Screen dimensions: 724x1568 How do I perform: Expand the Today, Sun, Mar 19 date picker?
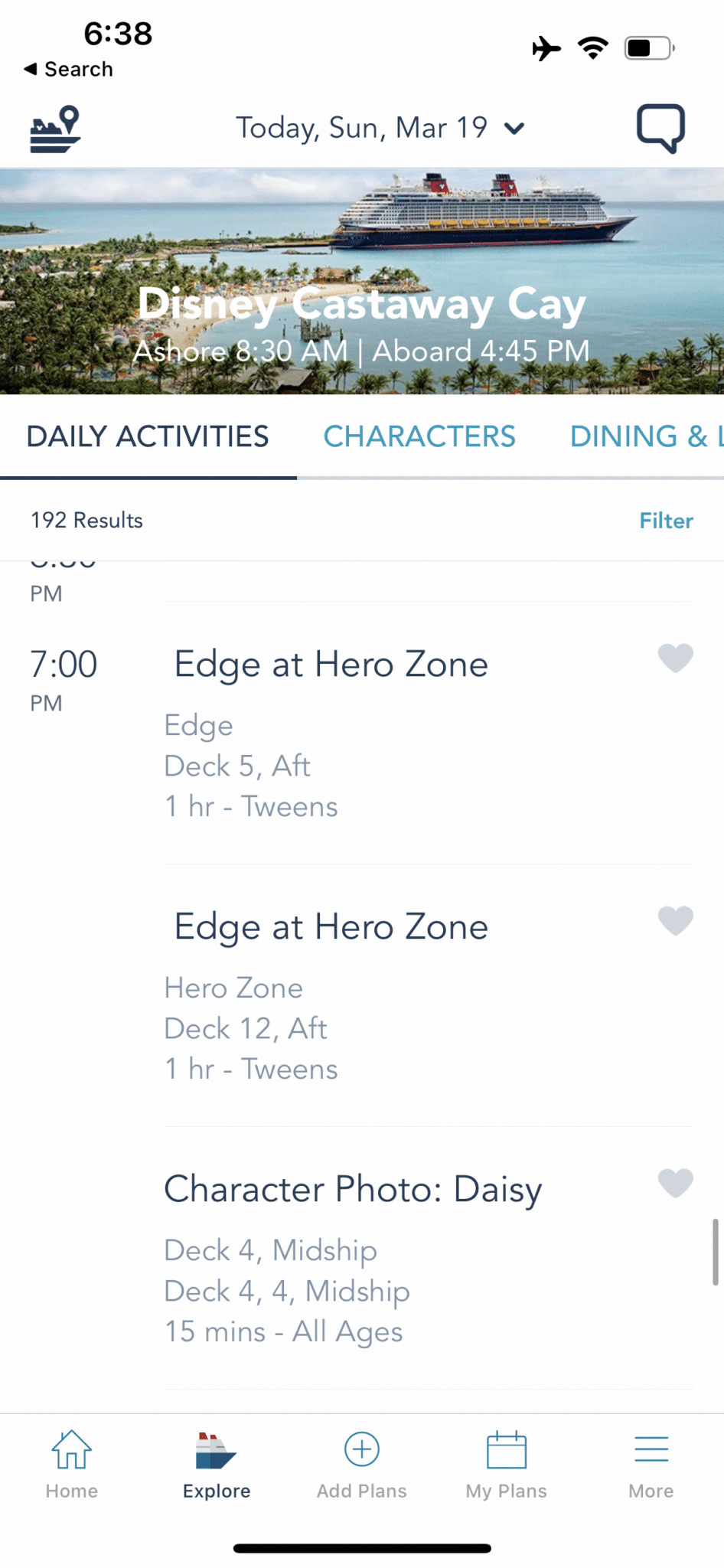coord(380,128)
